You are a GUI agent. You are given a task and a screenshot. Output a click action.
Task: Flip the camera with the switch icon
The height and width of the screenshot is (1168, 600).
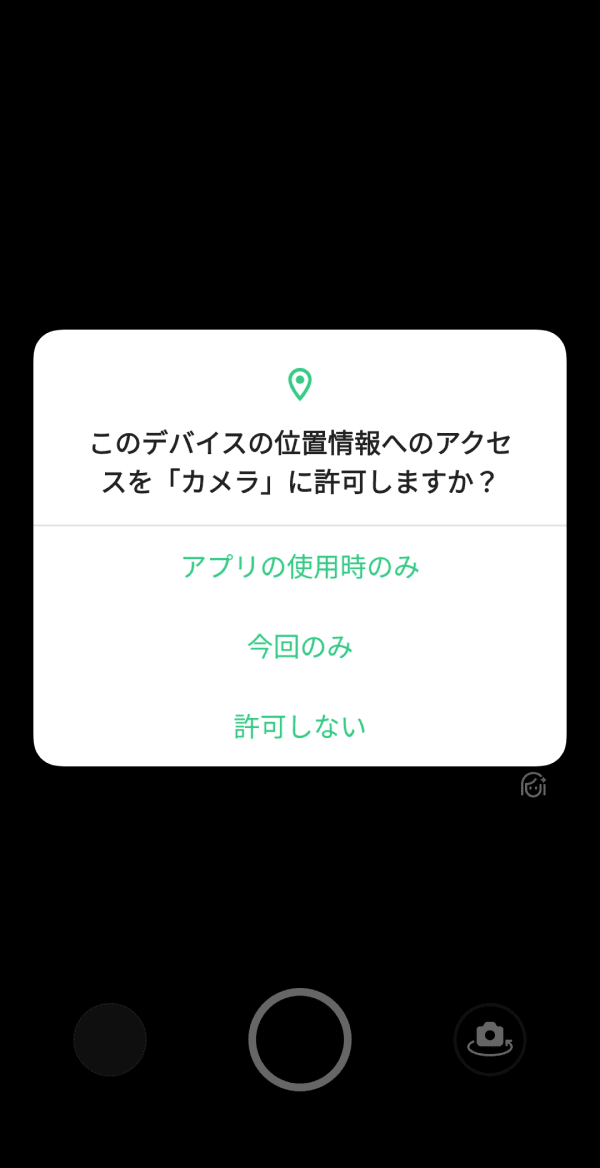490,1039
